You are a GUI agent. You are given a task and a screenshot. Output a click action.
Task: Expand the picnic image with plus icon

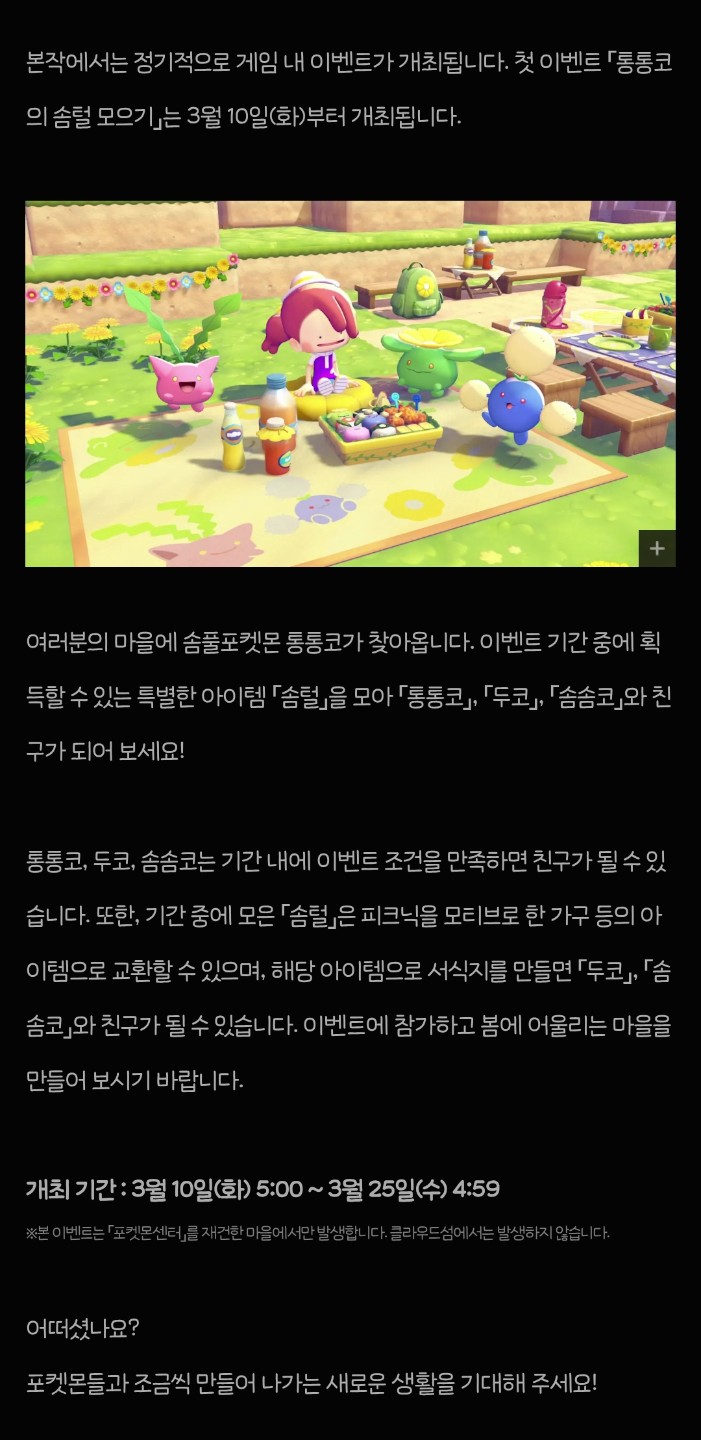click(x=657, y=548)
